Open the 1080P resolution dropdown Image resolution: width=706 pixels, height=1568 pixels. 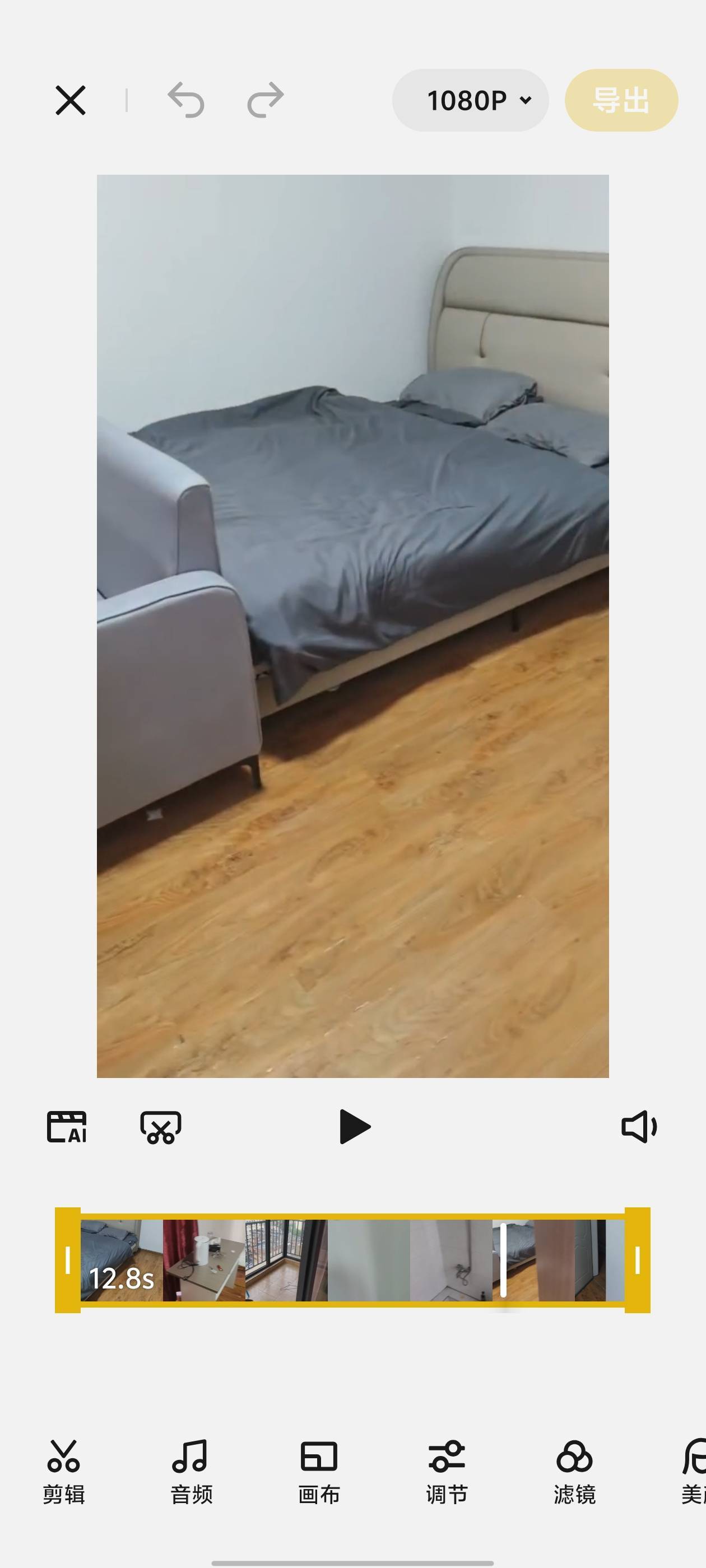point(470,100)
